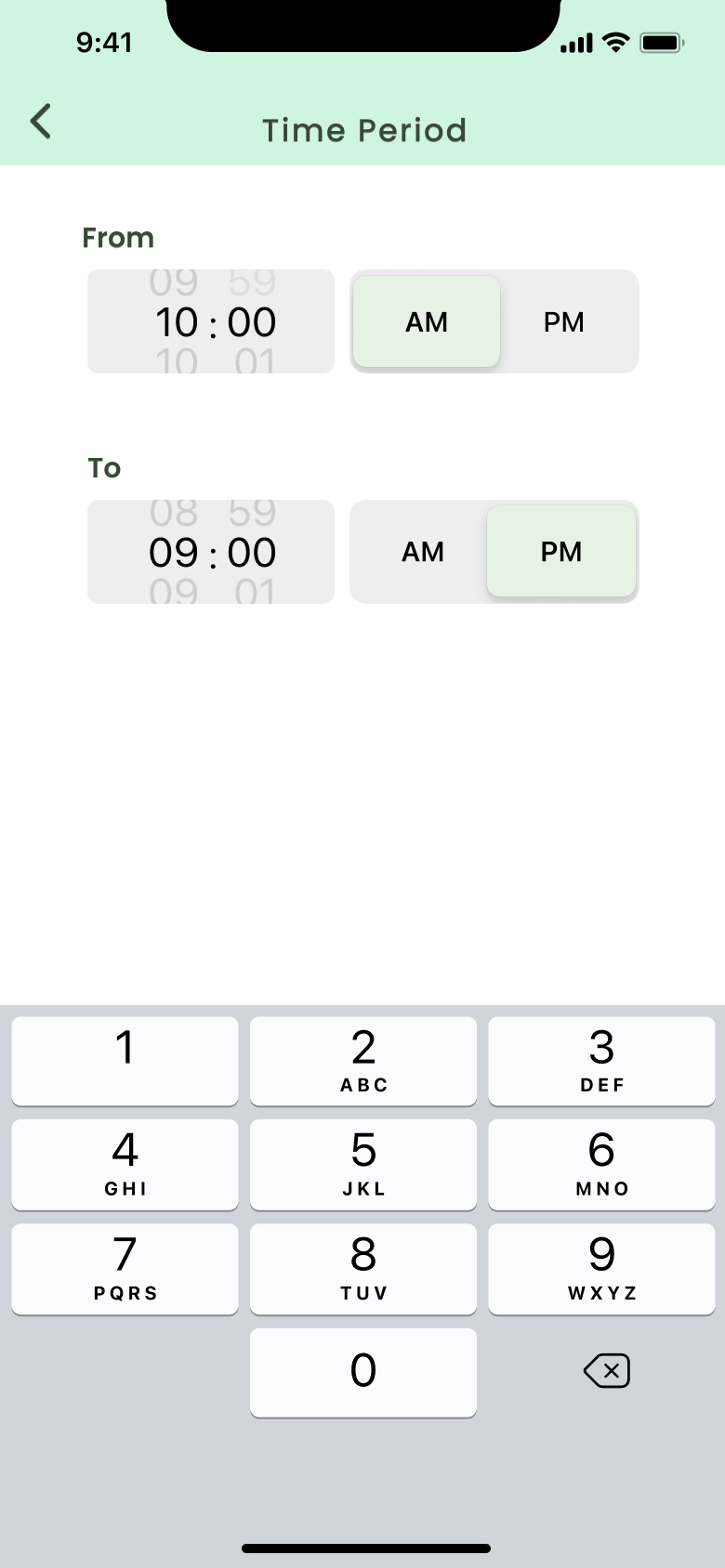This screenshot has height=1568, width=725.
Task: Select PM for the To time
Action: tap(561, 552)
